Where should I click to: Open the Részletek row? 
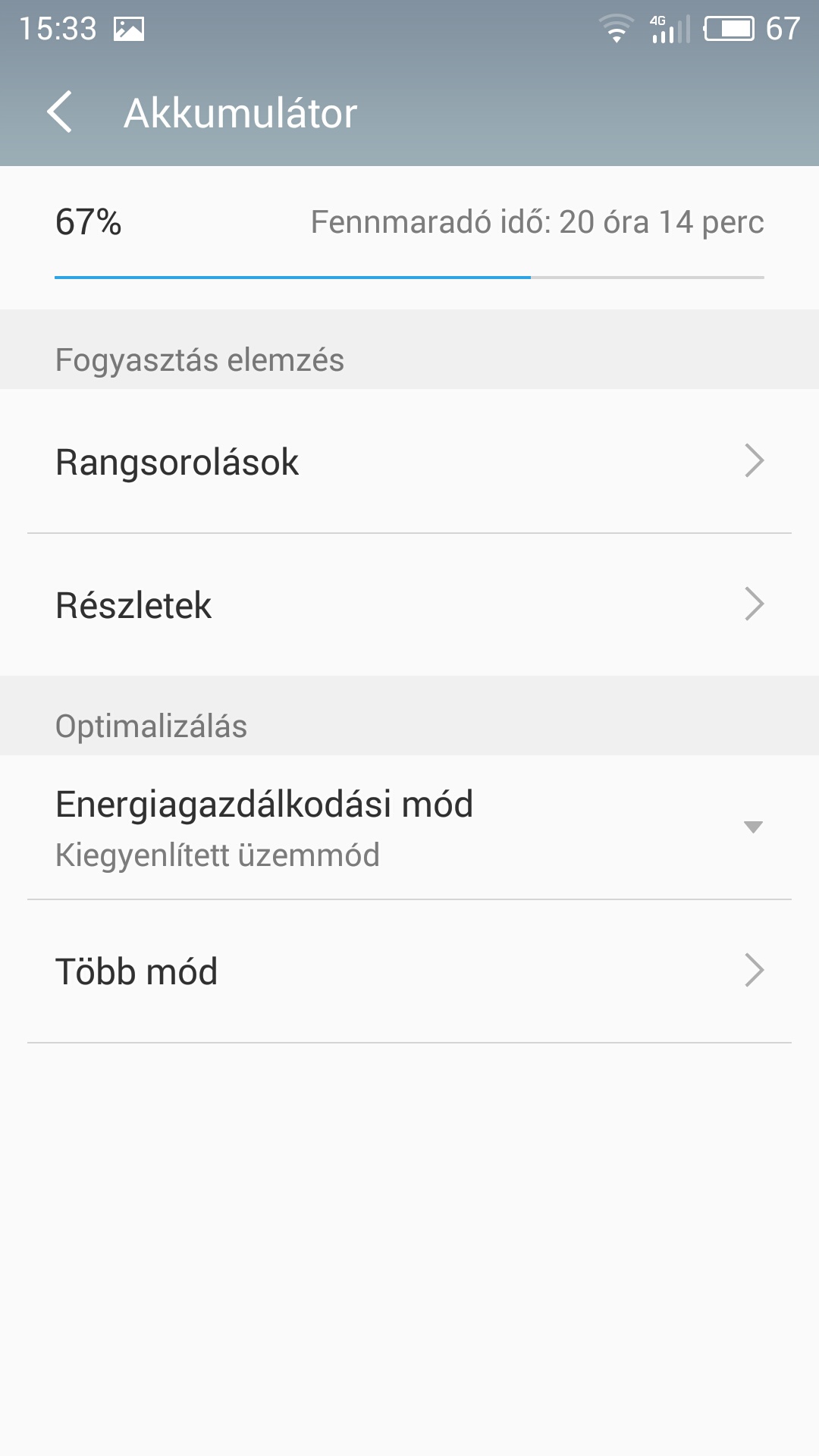(x=409, y=605)
